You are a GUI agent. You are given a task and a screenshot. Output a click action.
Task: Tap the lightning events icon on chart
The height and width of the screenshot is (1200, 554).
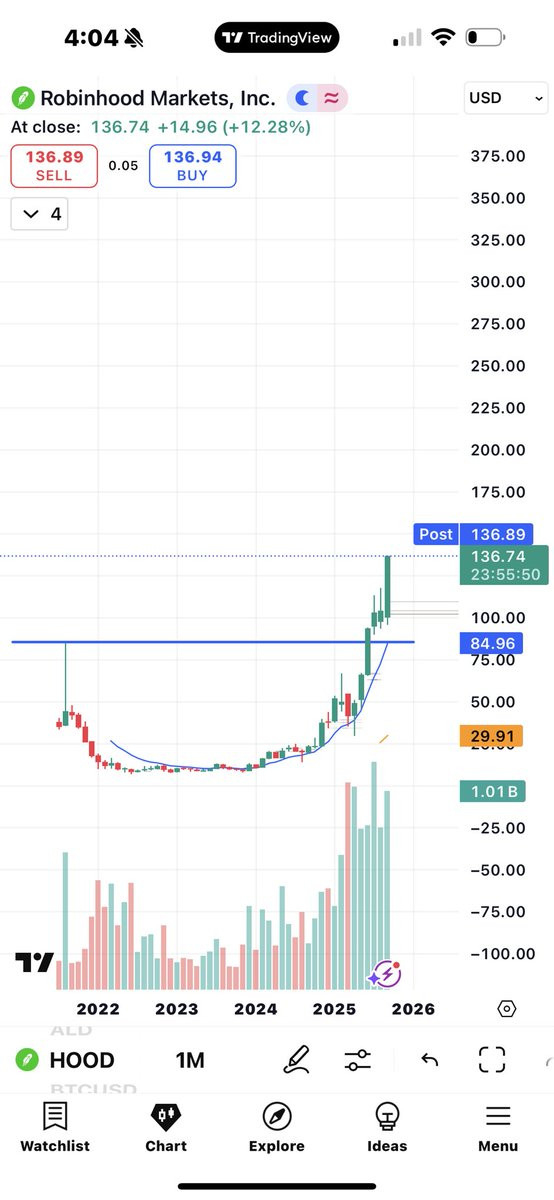[385, 974]
